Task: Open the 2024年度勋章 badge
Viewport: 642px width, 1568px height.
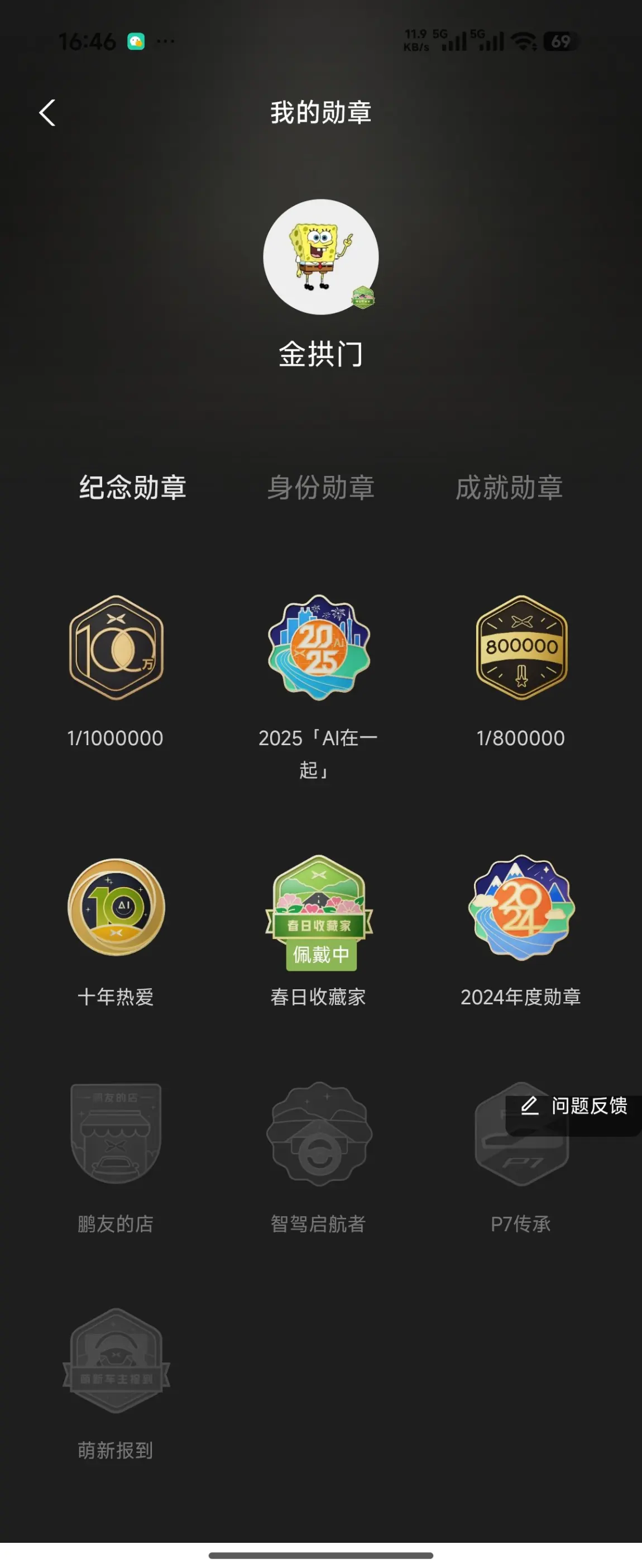Action: coord(521,907)
